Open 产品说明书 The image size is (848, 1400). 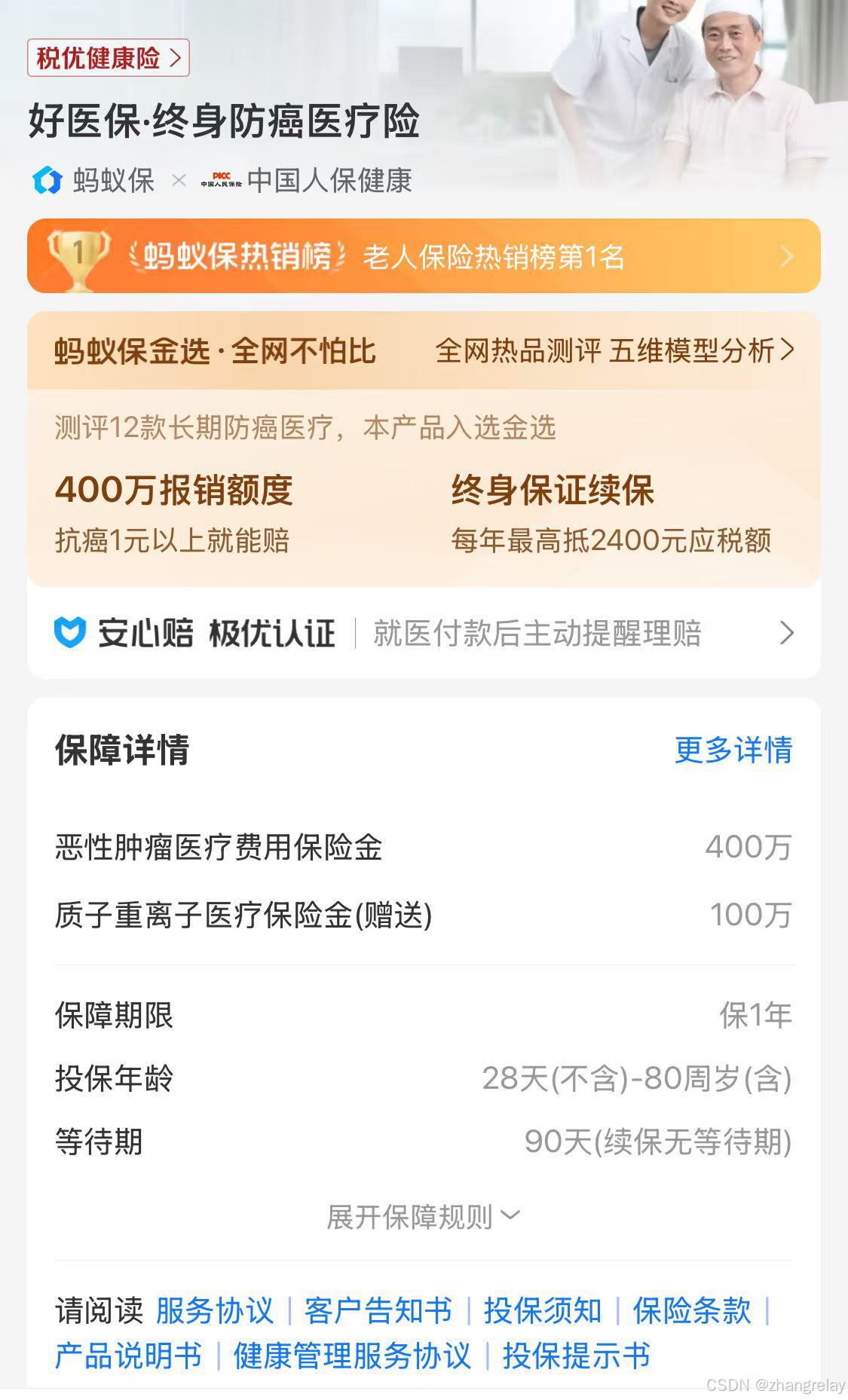pyautogui.click(x=129, y=1356)
